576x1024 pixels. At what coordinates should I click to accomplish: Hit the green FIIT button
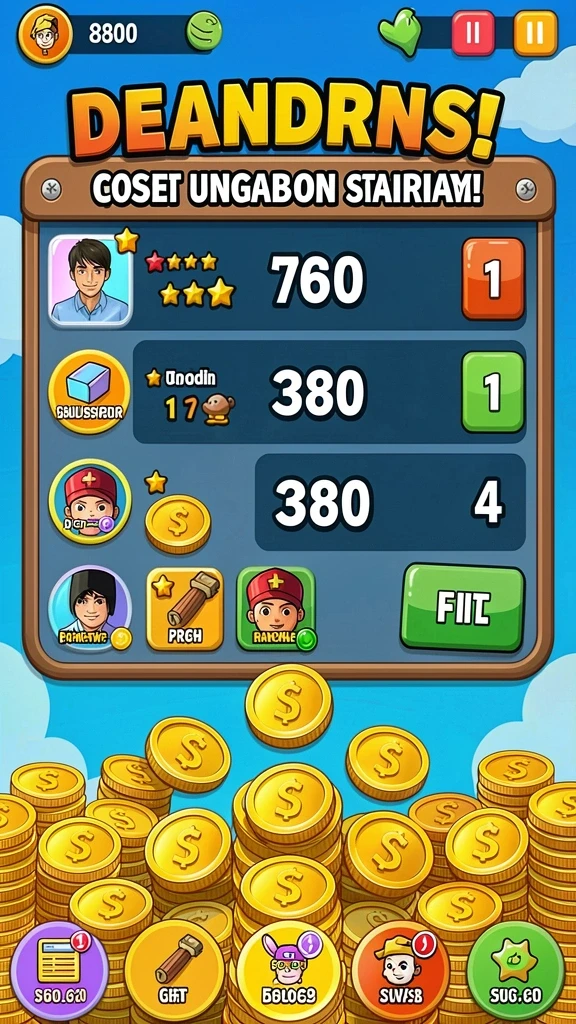click(x=462, y=608)
